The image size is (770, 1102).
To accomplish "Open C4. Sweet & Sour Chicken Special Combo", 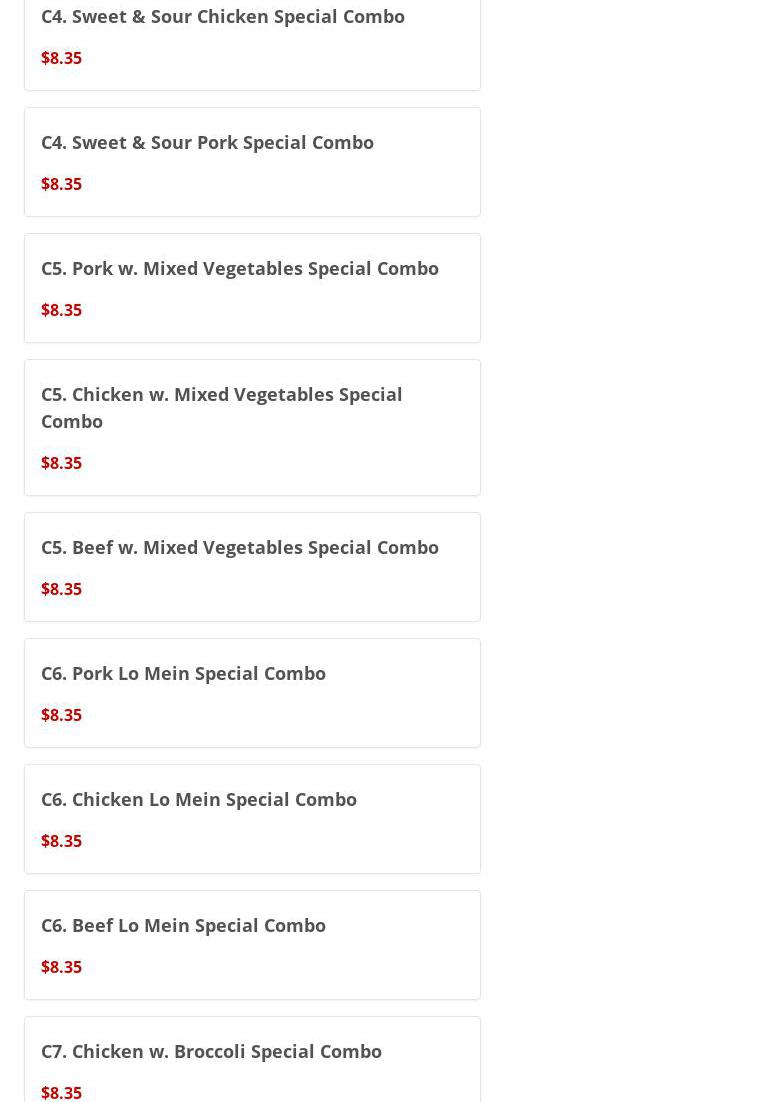I will 223,17.
